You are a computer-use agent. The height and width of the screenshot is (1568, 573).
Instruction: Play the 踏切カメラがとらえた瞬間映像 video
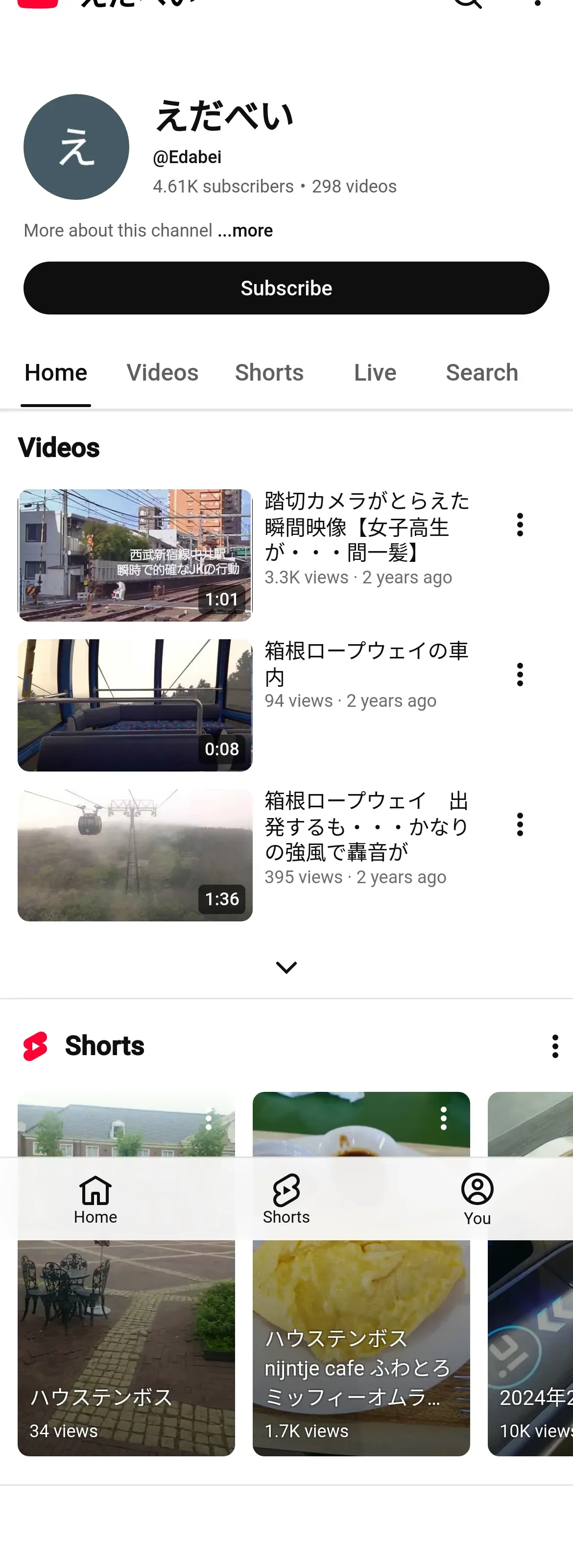134,555
